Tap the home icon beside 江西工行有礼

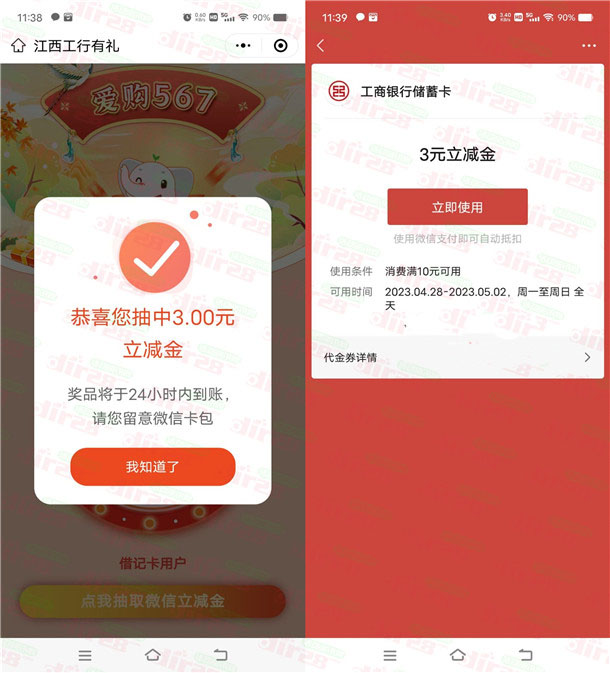pos(18,45)
